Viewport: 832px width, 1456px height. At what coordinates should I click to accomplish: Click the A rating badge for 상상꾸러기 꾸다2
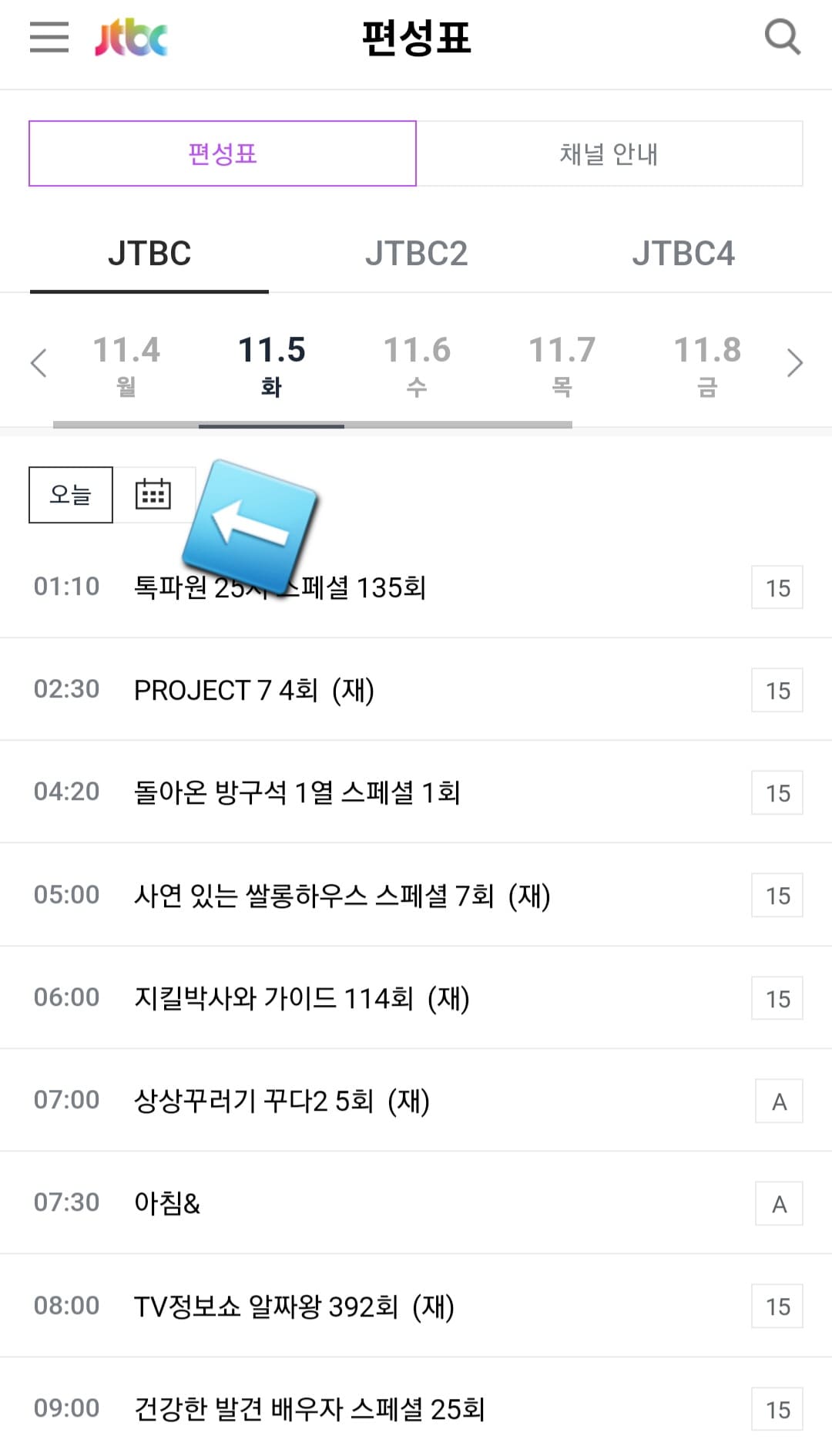tap(777, 1101)
